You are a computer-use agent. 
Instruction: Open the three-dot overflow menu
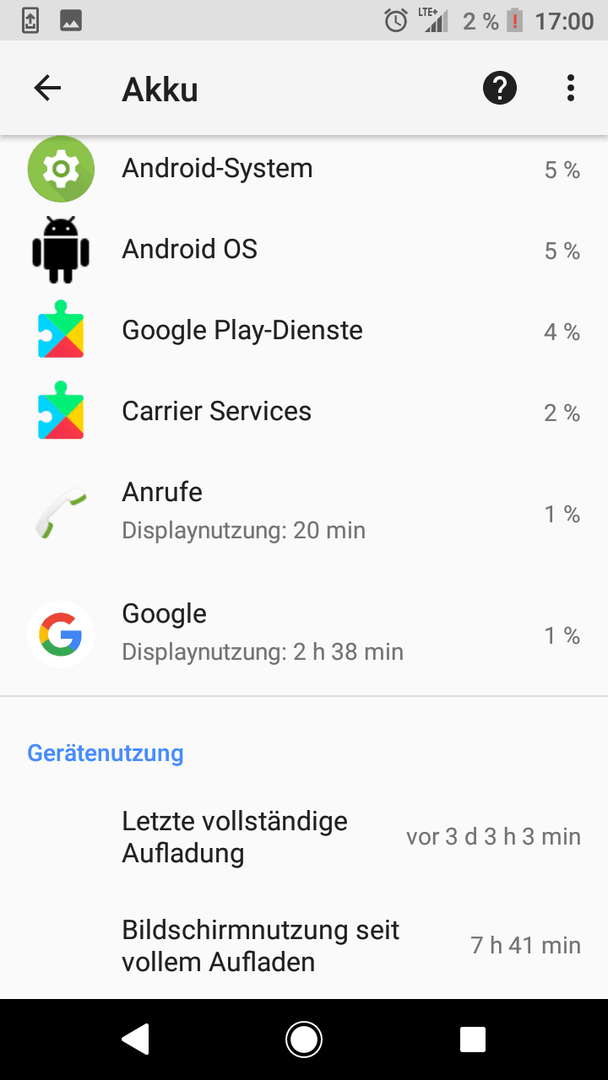pos(570,88)
